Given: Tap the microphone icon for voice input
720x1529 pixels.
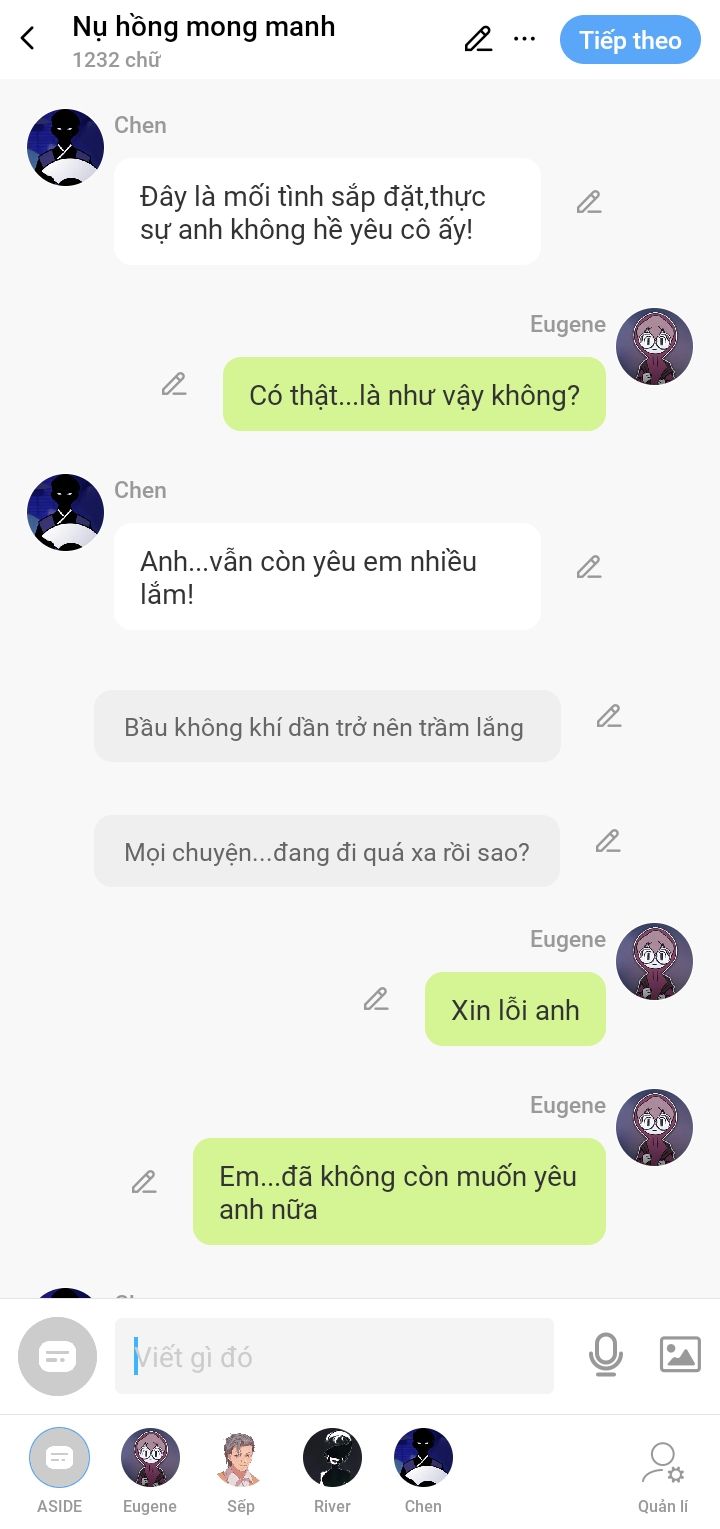Looking at the screenshot, I should 605,1355.
